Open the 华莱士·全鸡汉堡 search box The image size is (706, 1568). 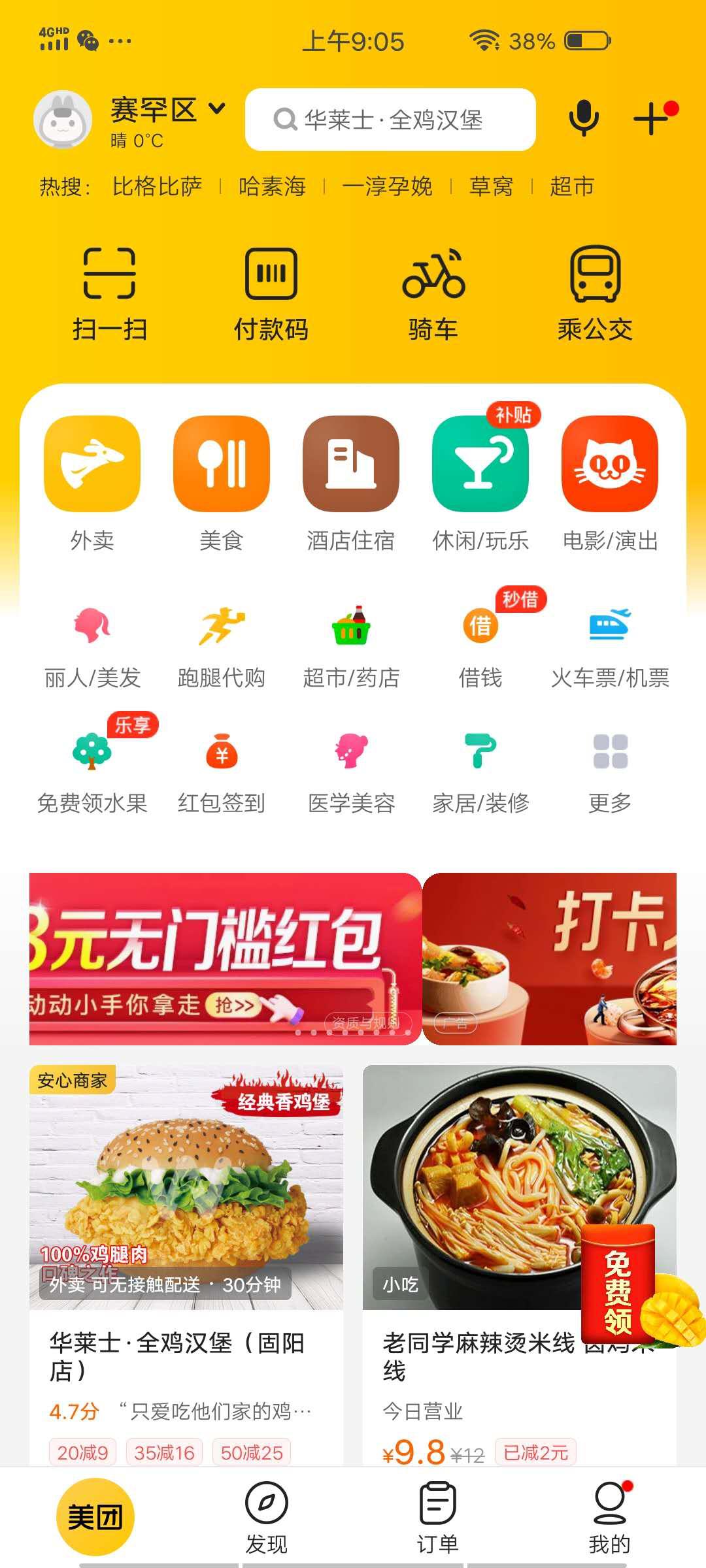coord(390,120)
